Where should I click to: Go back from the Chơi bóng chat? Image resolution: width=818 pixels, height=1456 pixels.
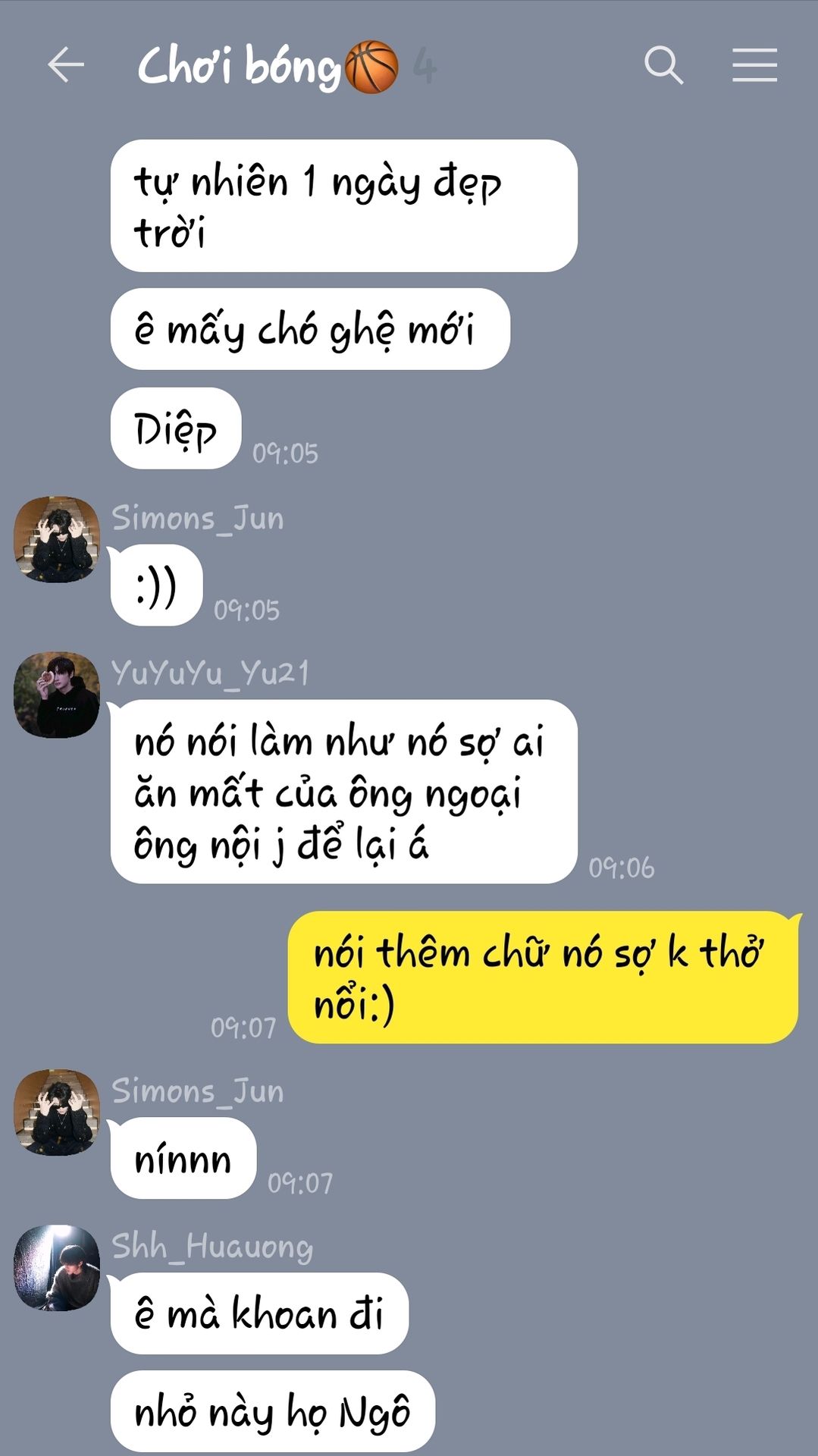pyautogui.click(x=65, y=65)
